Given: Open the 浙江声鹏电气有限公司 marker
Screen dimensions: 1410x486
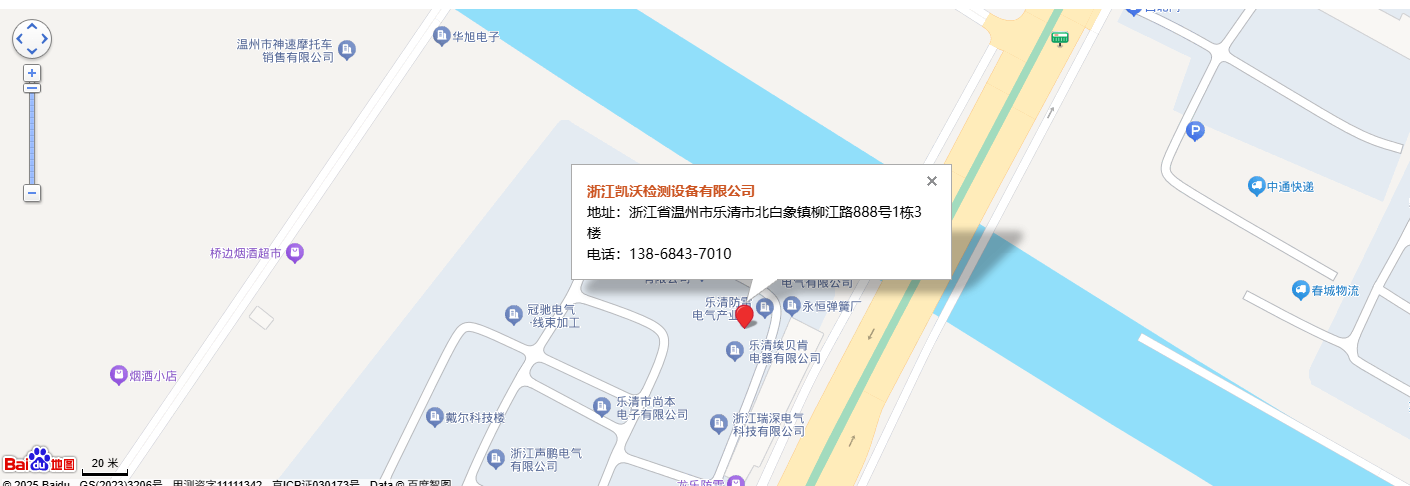Looking at the screenshot, I should (x=496, y=459).
